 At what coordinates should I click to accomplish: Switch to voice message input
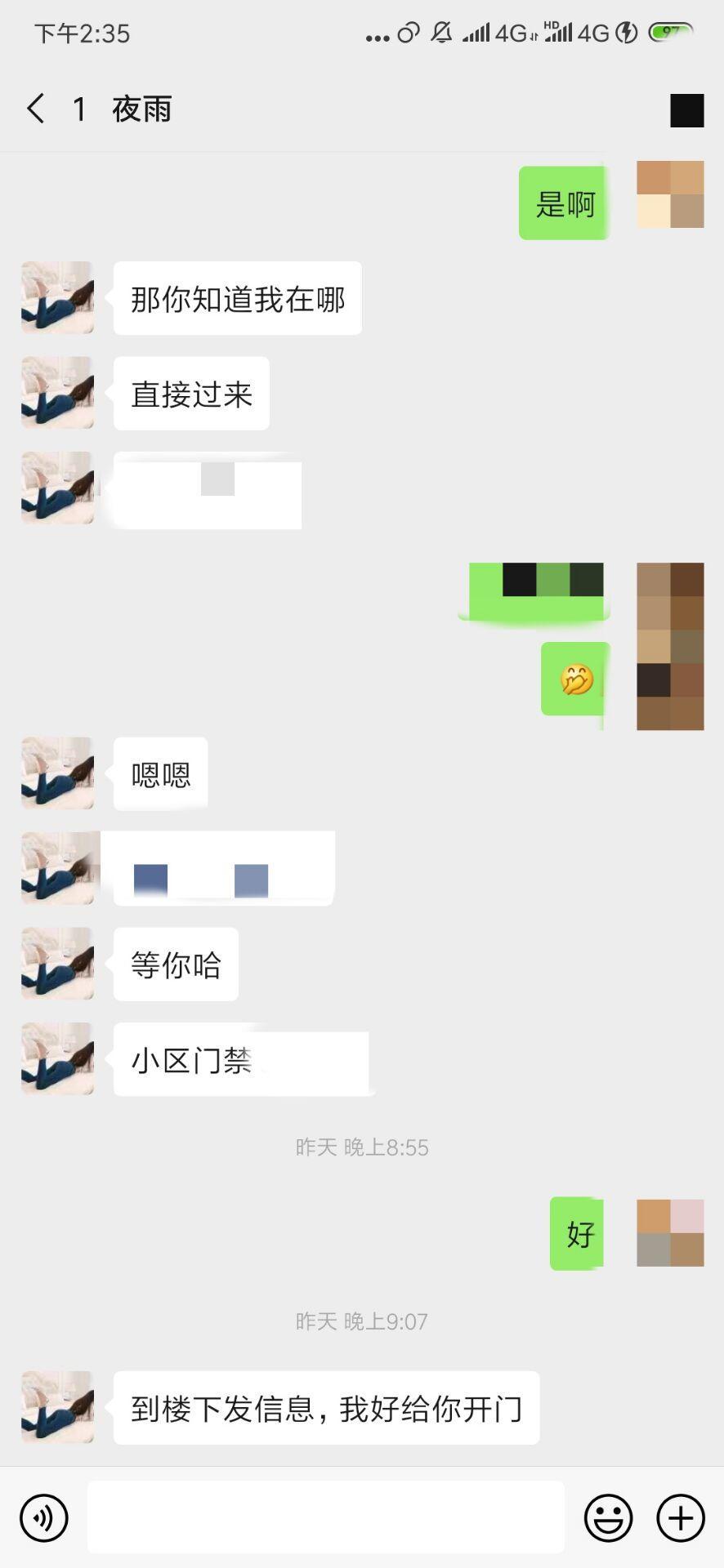44,1517
